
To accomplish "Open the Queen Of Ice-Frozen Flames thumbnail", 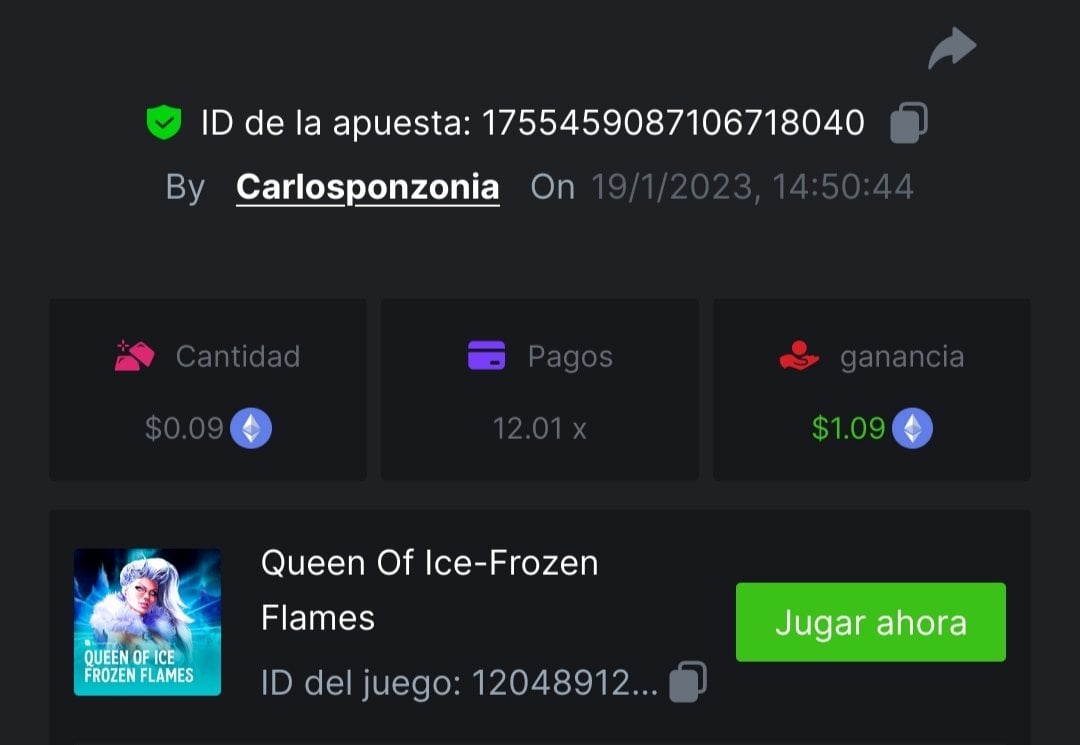I will click(147, 622).
